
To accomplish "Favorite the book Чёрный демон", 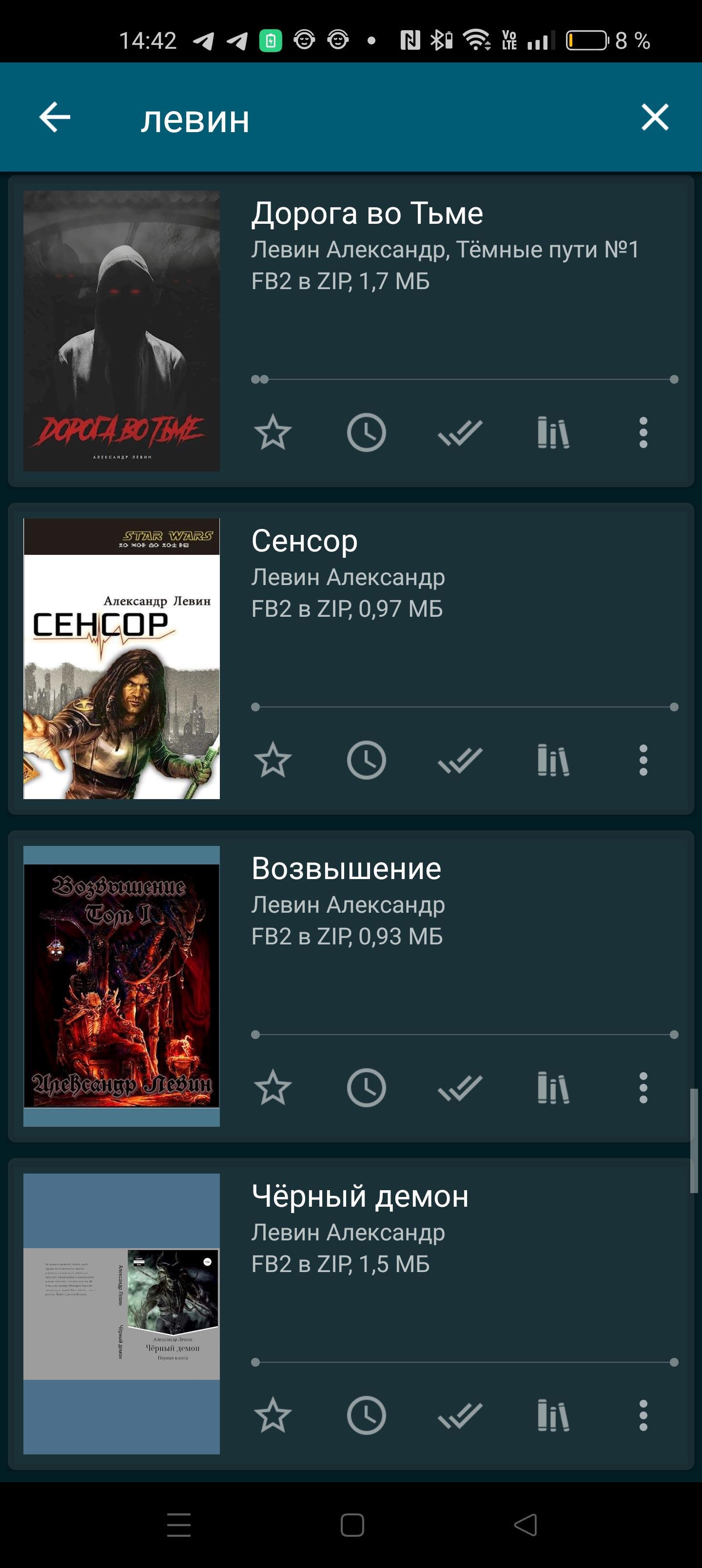I will coord(272,1415).
